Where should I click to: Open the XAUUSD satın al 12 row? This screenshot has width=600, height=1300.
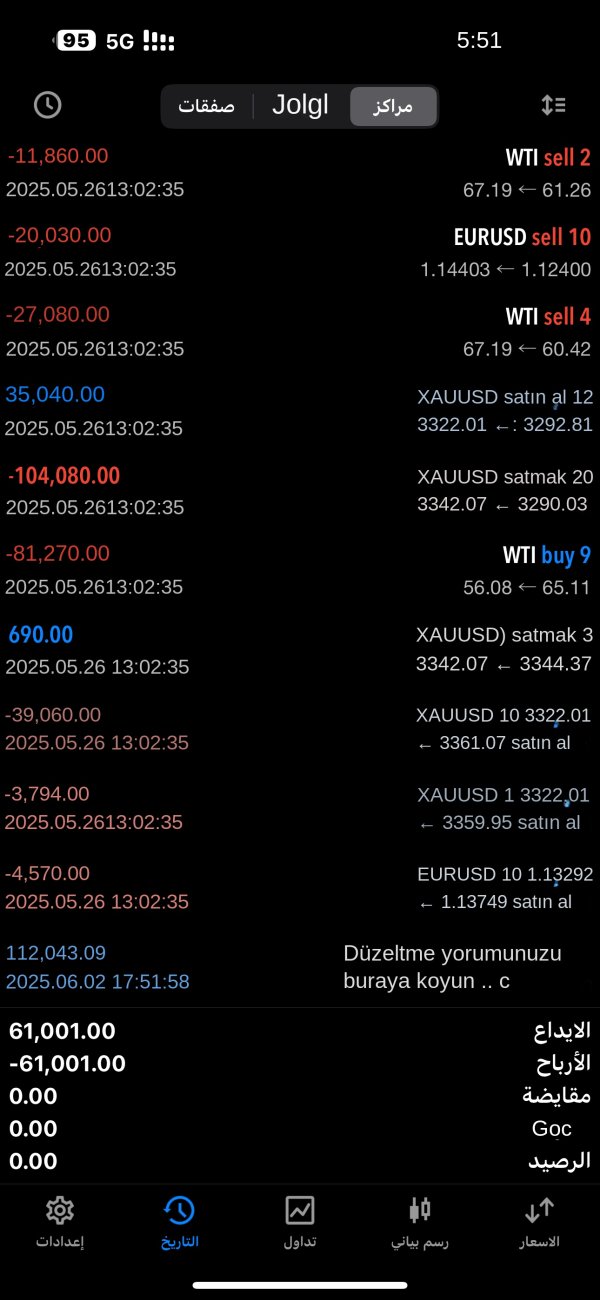[x=300, y=411]
